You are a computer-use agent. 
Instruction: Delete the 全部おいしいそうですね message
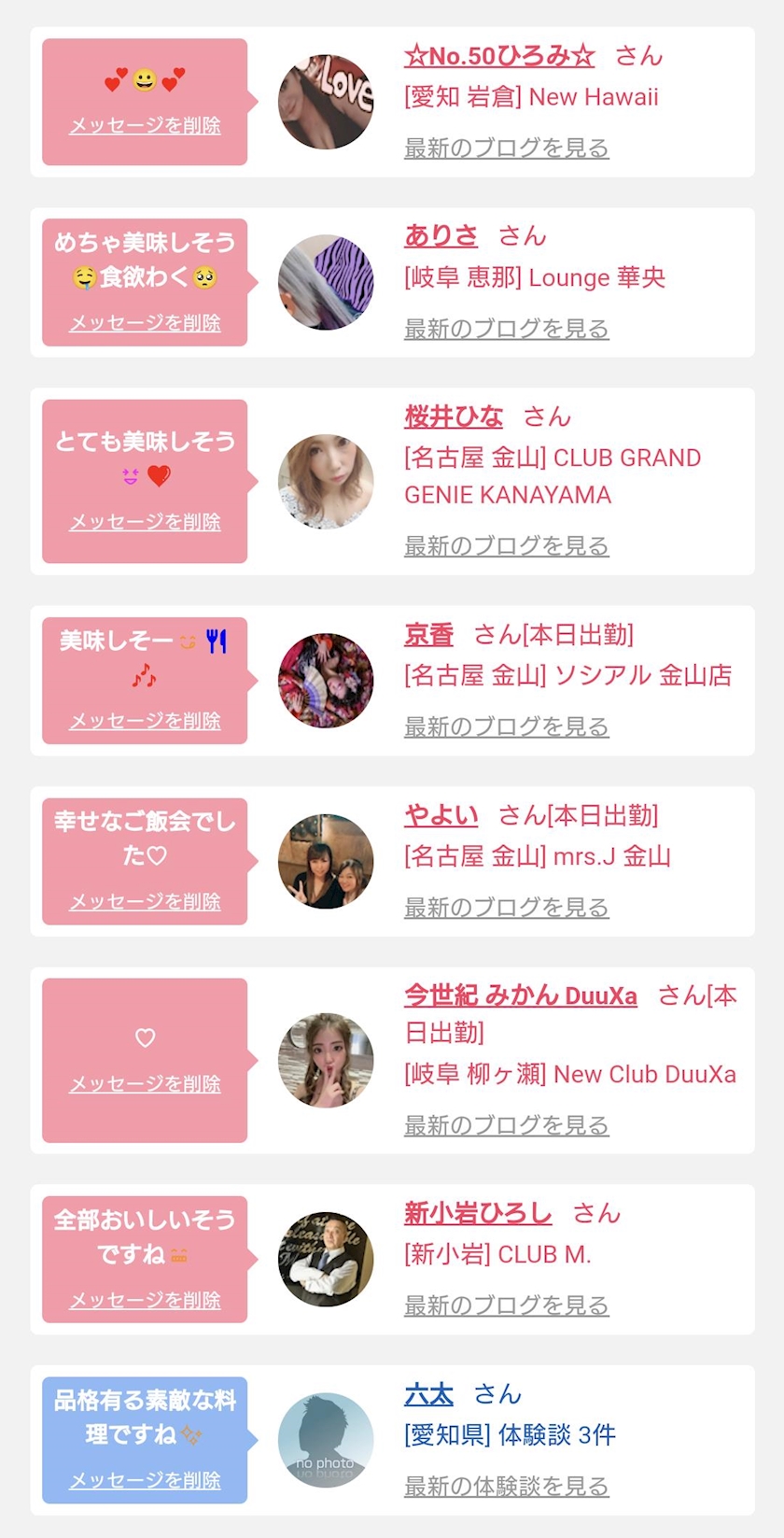tap(145, 1300)
